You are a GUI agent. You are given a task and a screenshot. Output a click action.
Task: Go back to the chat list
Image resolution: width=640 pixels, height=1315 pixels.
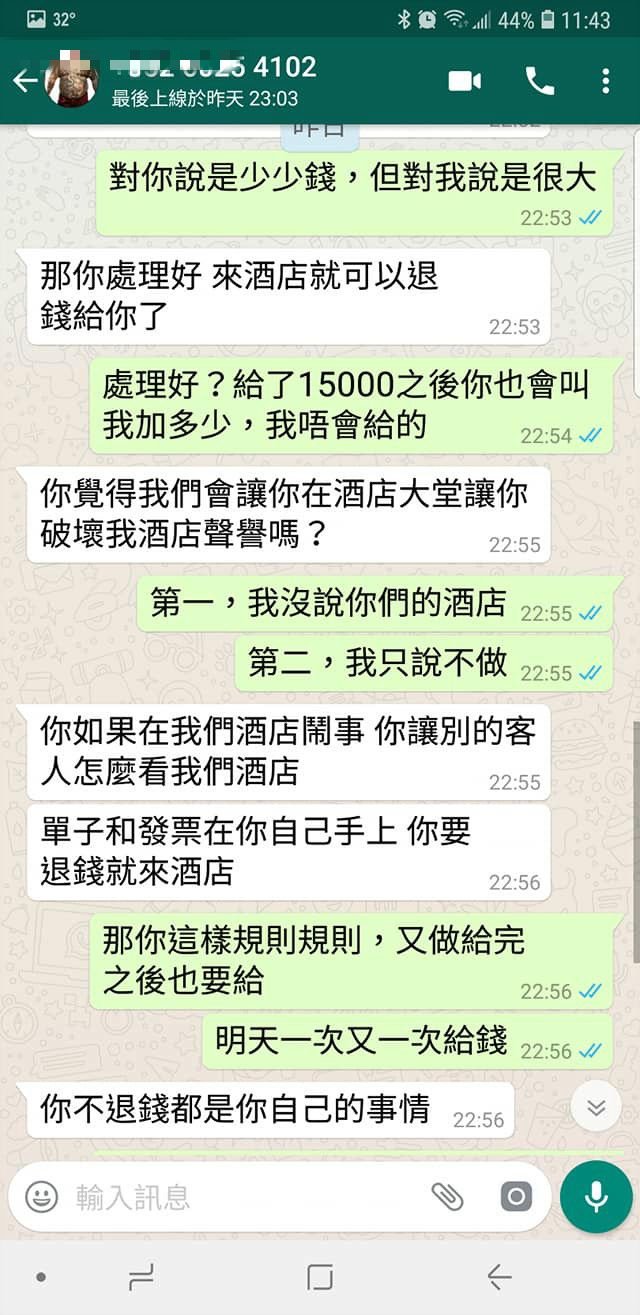click(x=24, y=82)
